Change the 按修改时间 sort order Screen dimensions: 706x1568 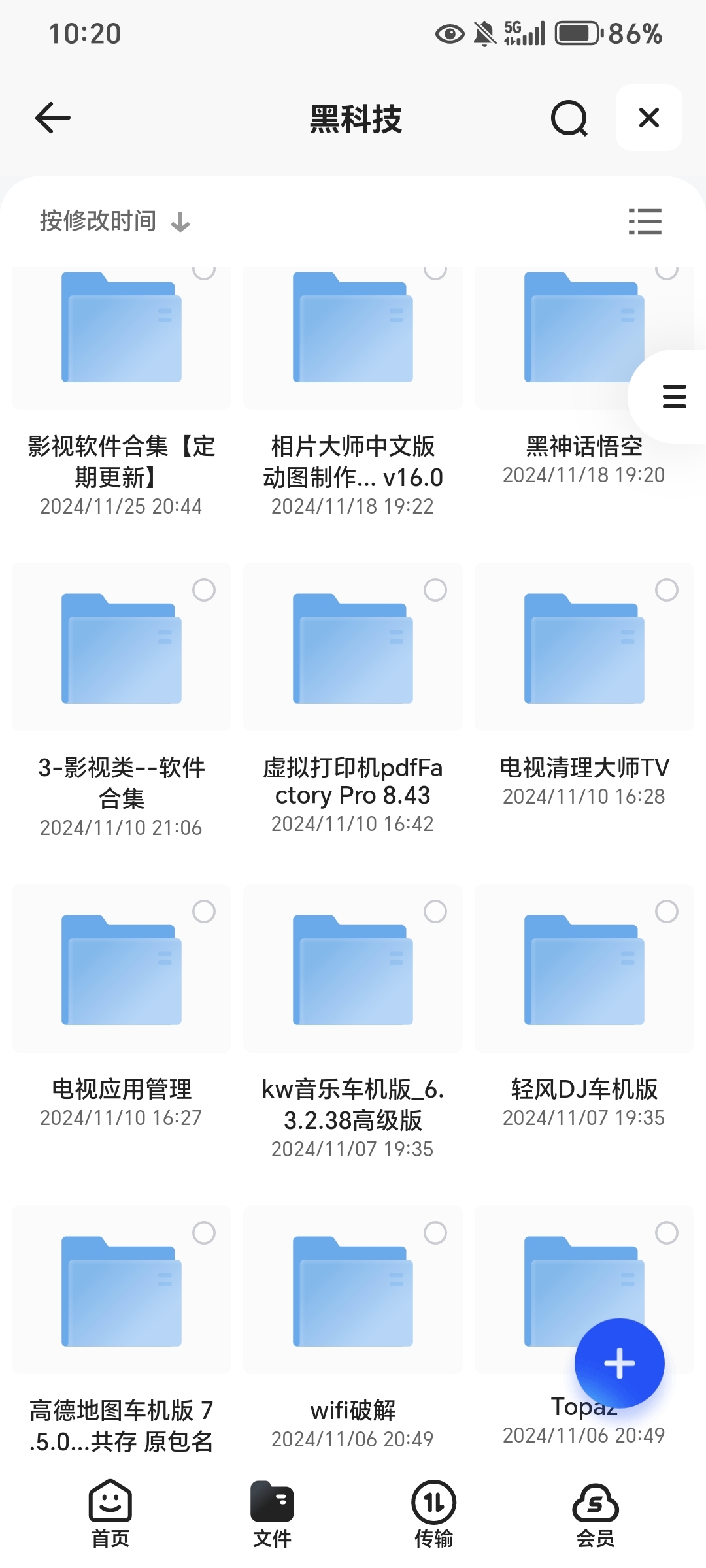pos(115,221)
